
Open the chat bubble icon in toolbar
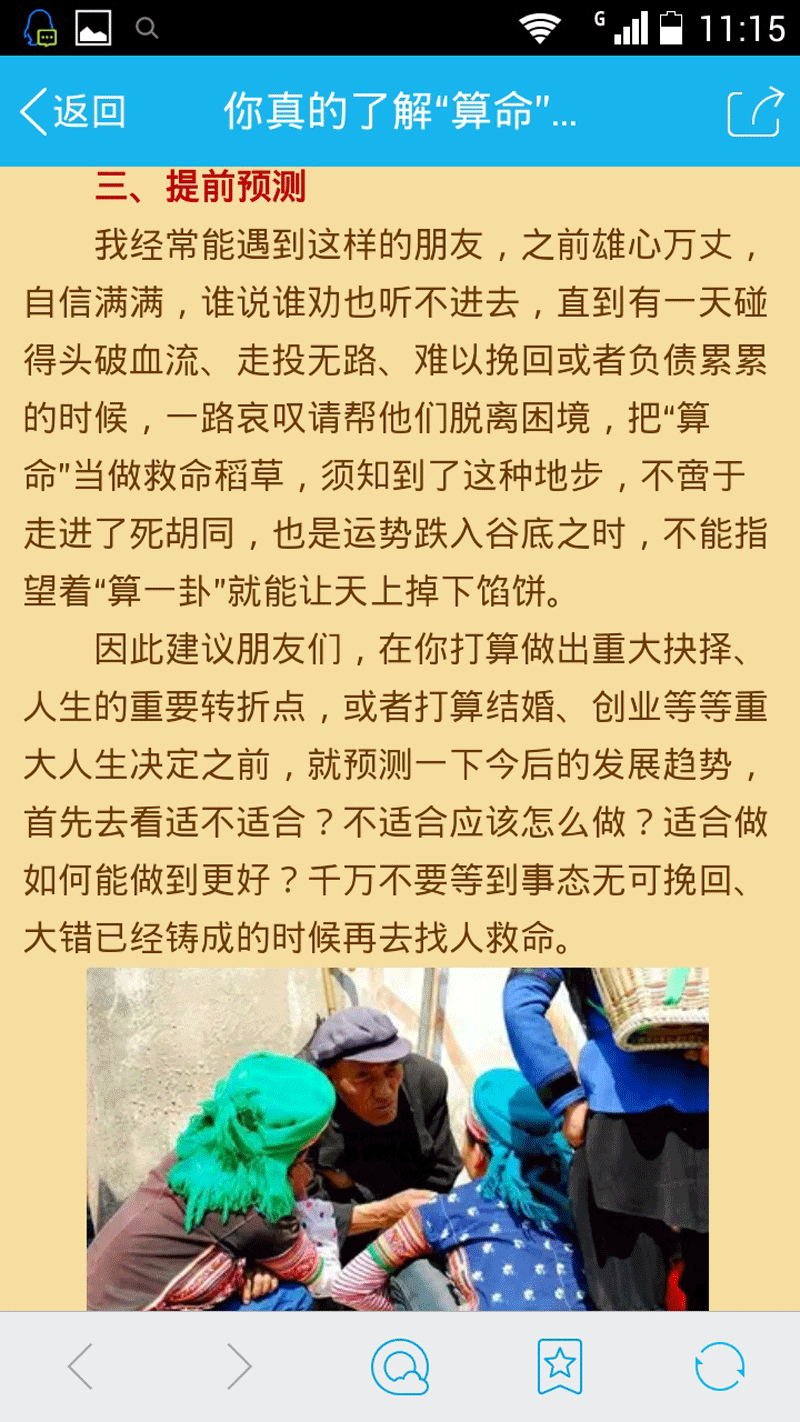click(x=400, y=1366)
